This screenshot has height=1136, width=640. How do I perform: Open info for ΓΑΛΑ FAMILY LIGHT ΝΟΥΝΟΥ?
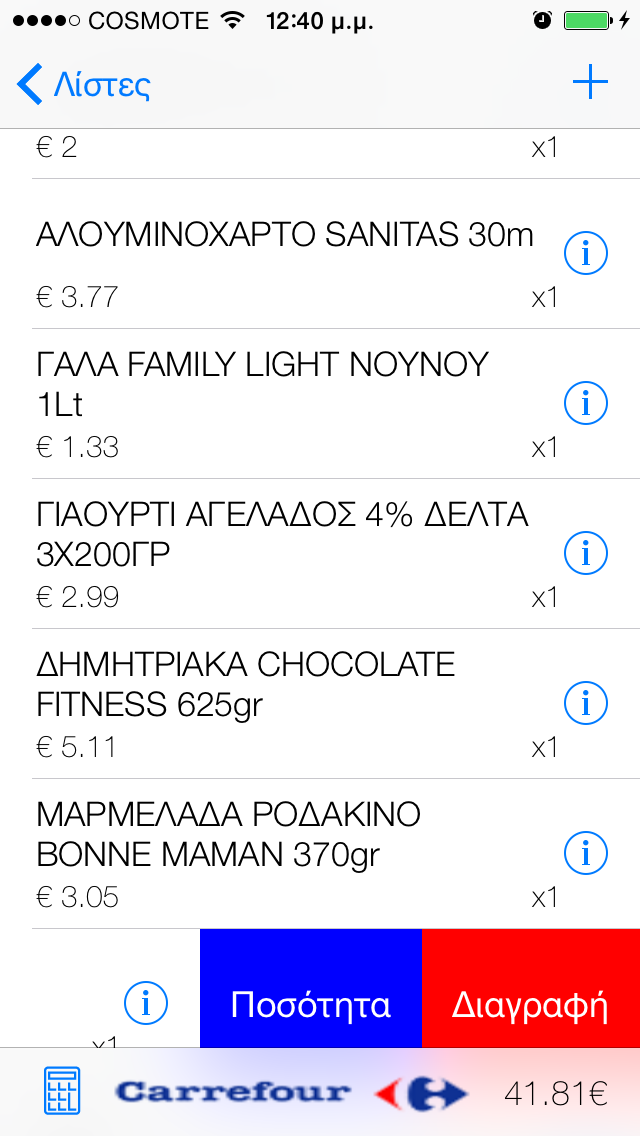586,403
